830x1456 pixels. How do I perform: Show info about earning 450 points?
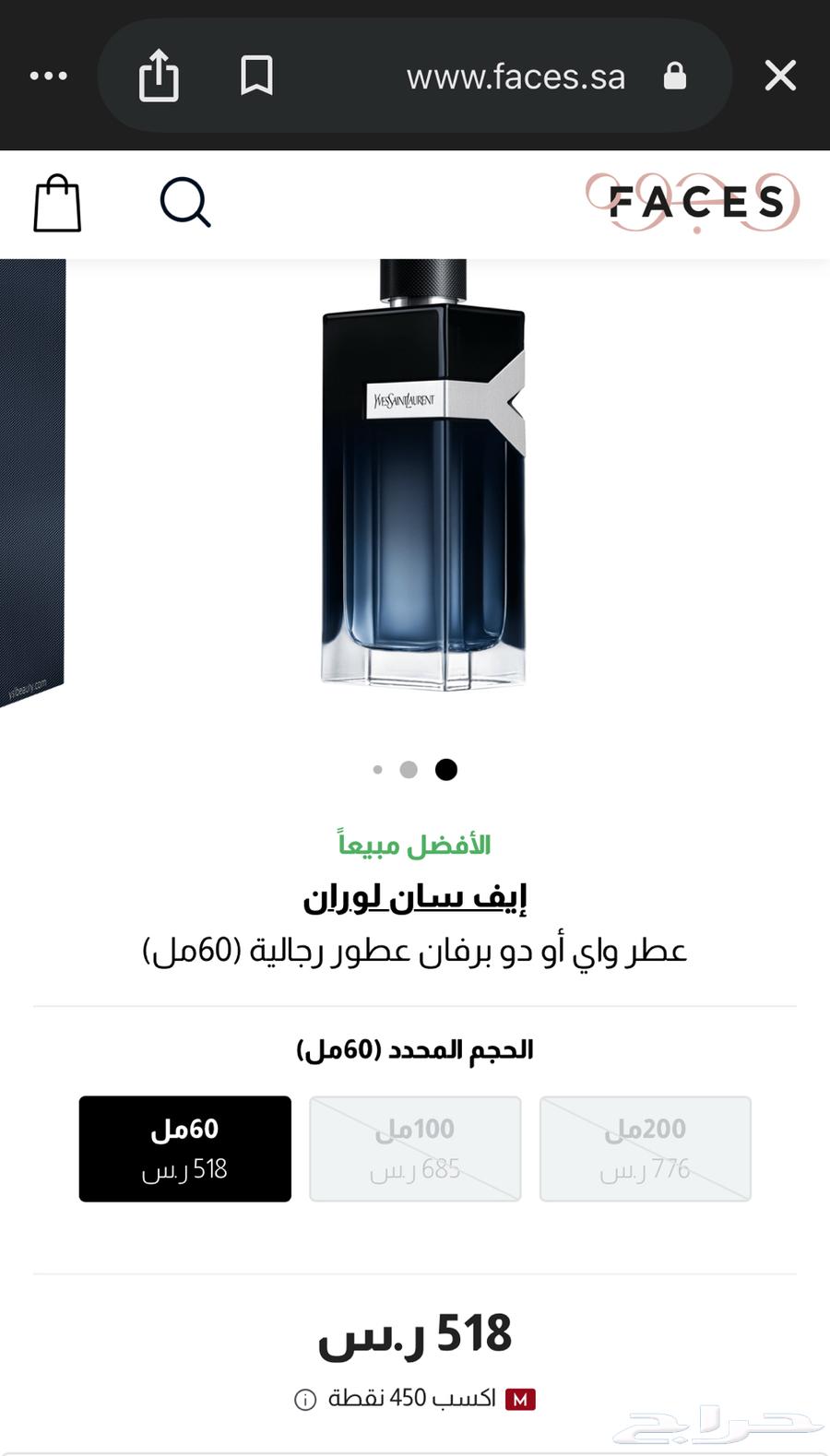(x=305, y=1400)
